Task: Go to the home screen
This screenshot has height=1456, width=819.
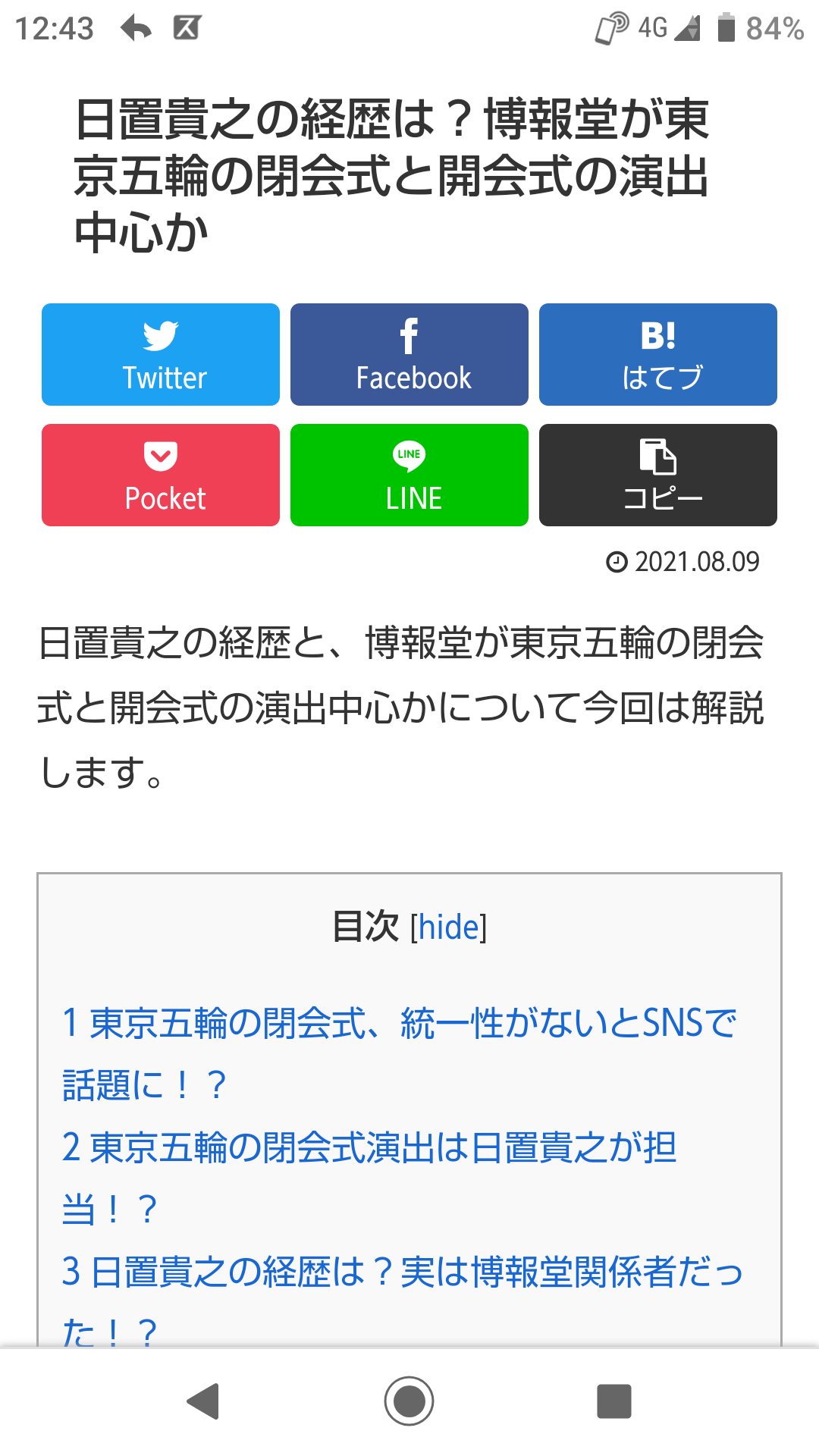Action: [409, 1401]
